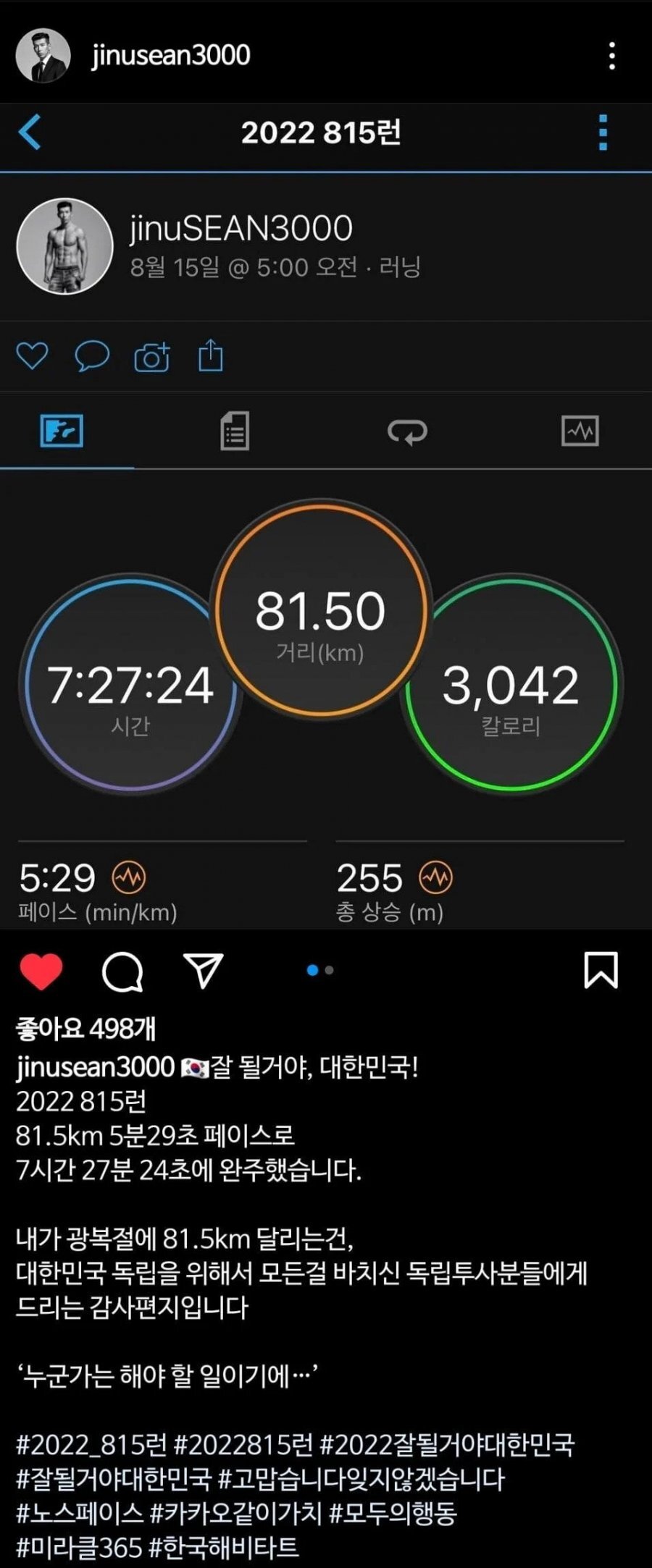This screenshot has height=1568, width=652.
Task: Open the #2022_815런 hashtag
Action: [x=92, y=1444]
